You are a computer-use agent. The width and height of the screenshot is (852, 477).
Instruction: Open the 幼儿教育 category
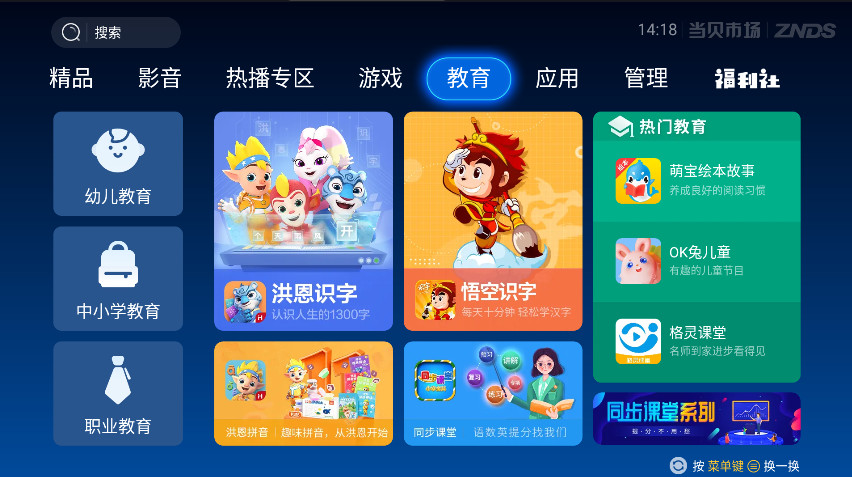coord(118,164)
